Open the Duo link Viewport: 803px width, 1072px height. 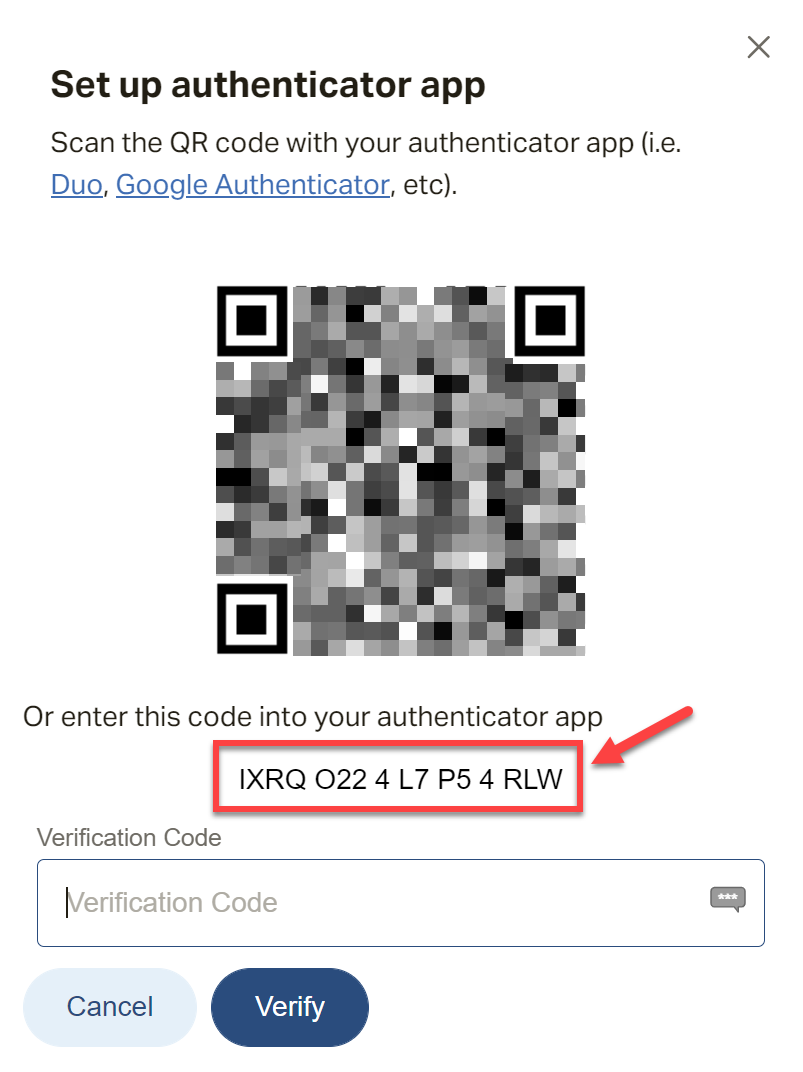pos(76,185)
